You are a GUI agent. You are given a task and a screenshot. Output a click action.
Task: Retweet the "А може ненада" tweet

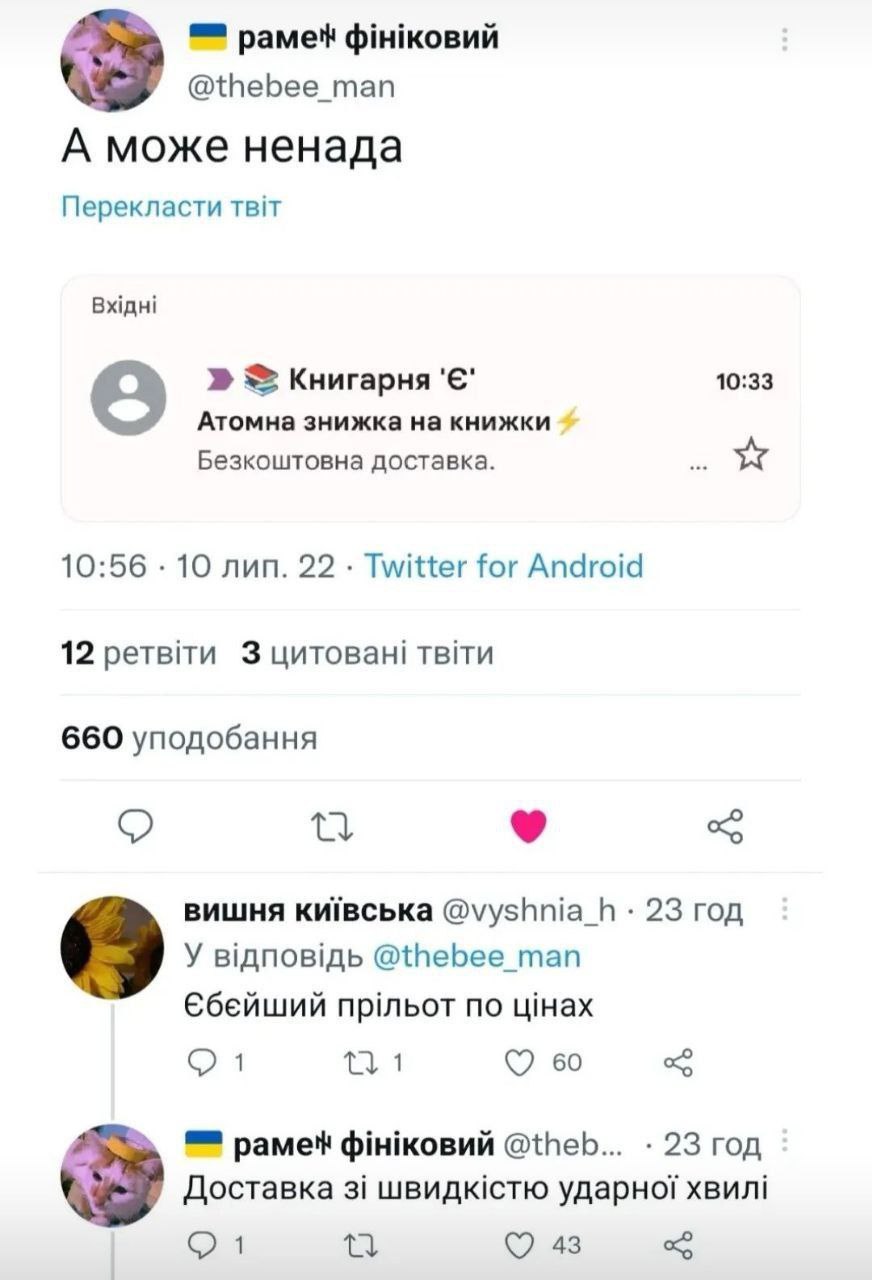pos(332,826)
